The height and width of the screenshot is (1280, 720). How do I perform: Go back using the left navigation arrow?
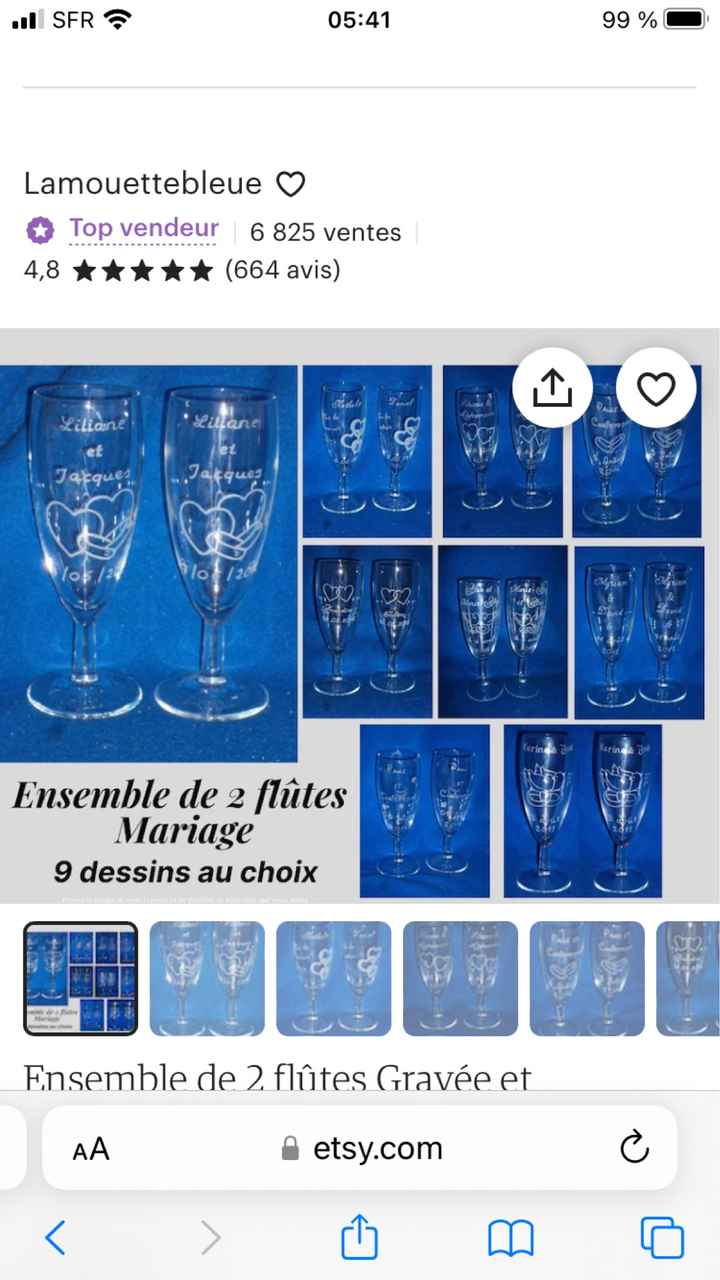[56, 1238]
